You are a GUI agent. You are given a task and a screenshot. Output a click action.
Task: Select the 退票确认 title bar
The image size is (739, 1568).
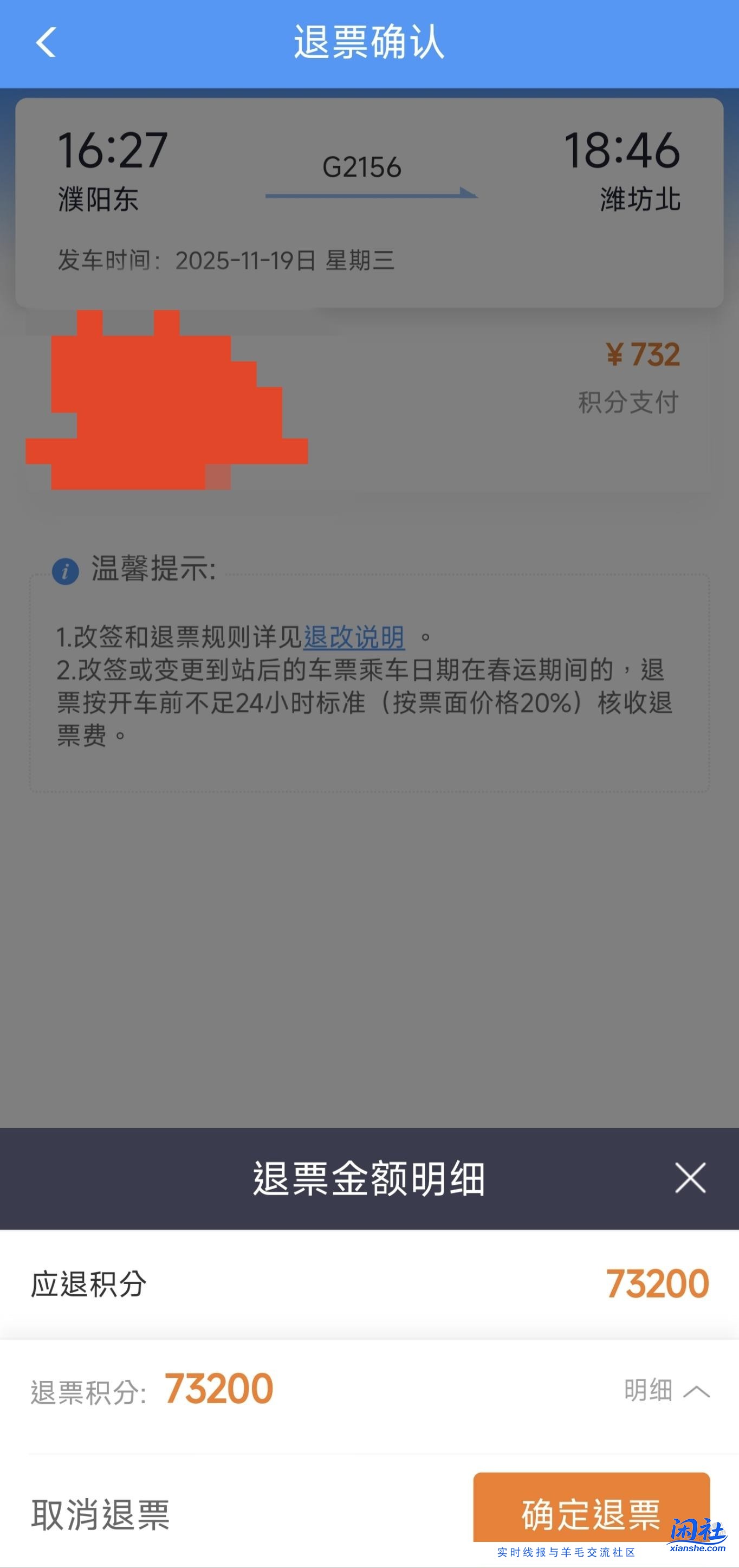(368, 44)
